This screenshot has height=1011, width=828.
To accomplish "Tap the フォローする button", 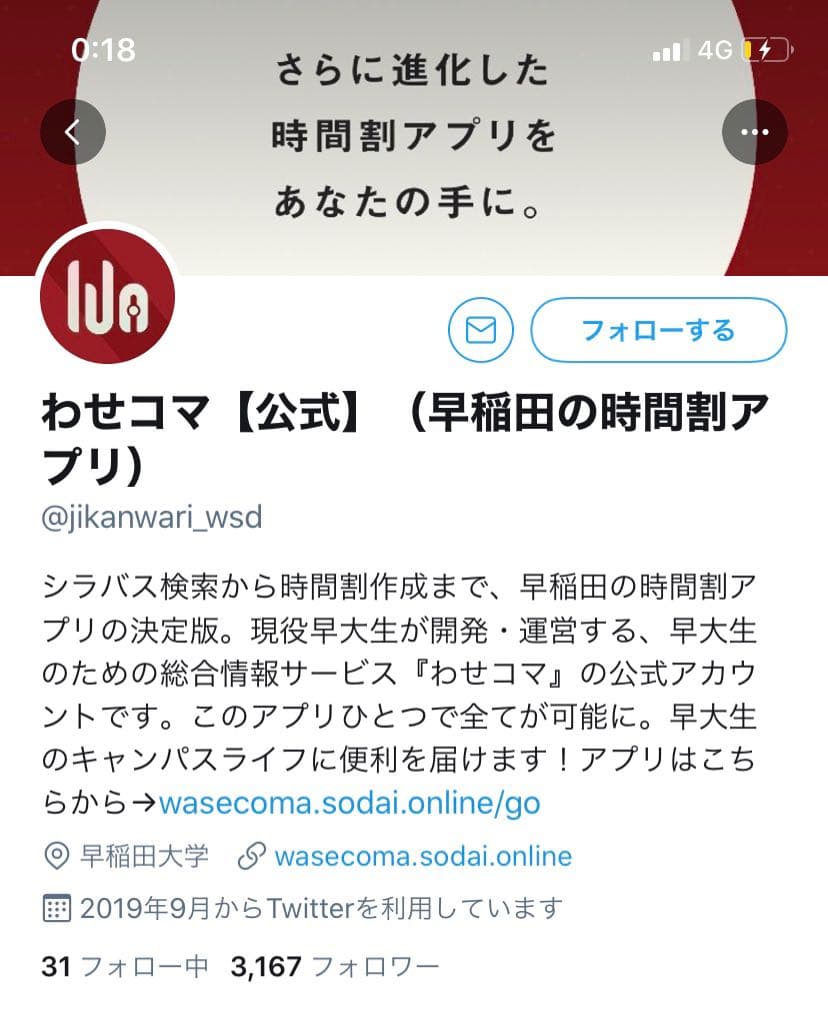I will (x=658, y=330).
